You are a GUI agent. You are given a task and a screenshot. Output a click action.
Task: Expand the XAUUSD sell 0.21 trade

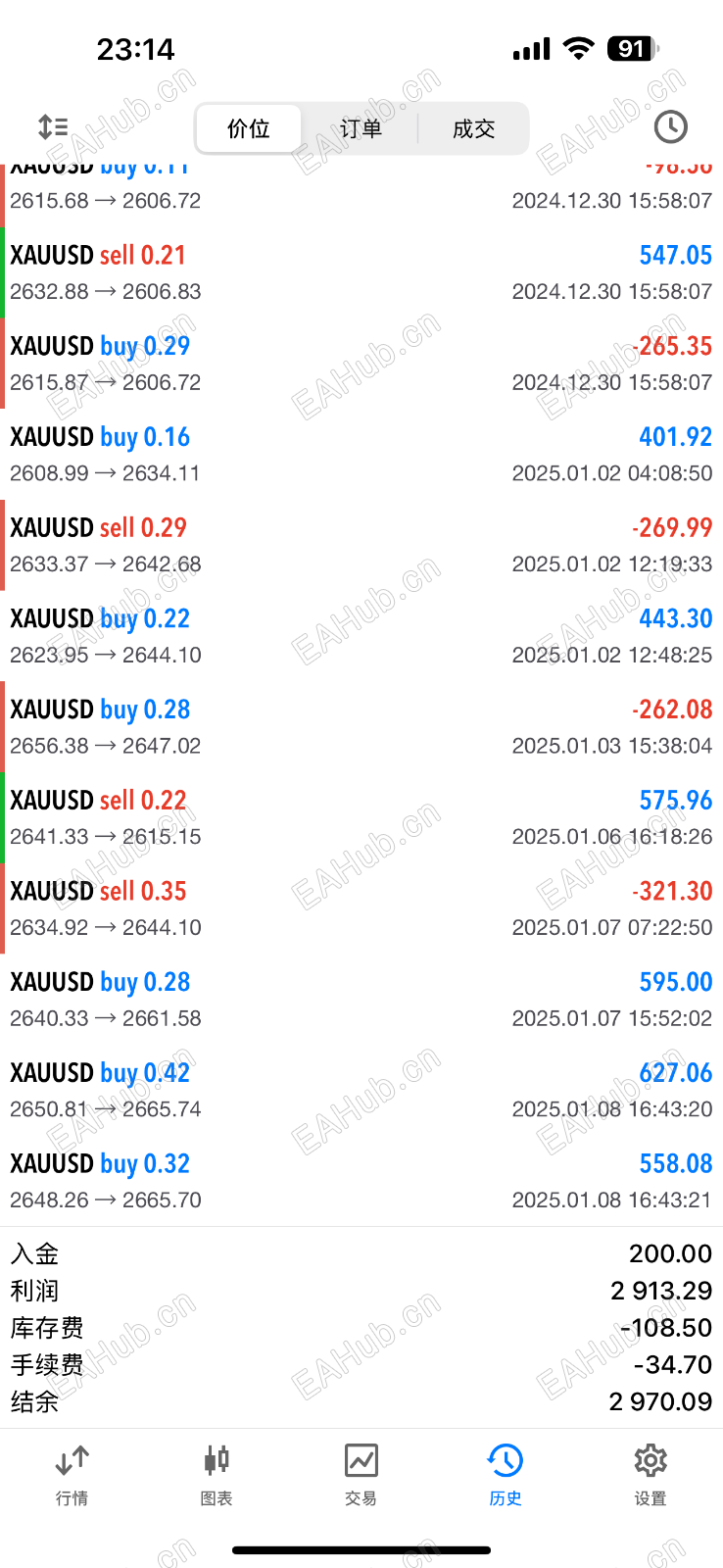(361, 272)
